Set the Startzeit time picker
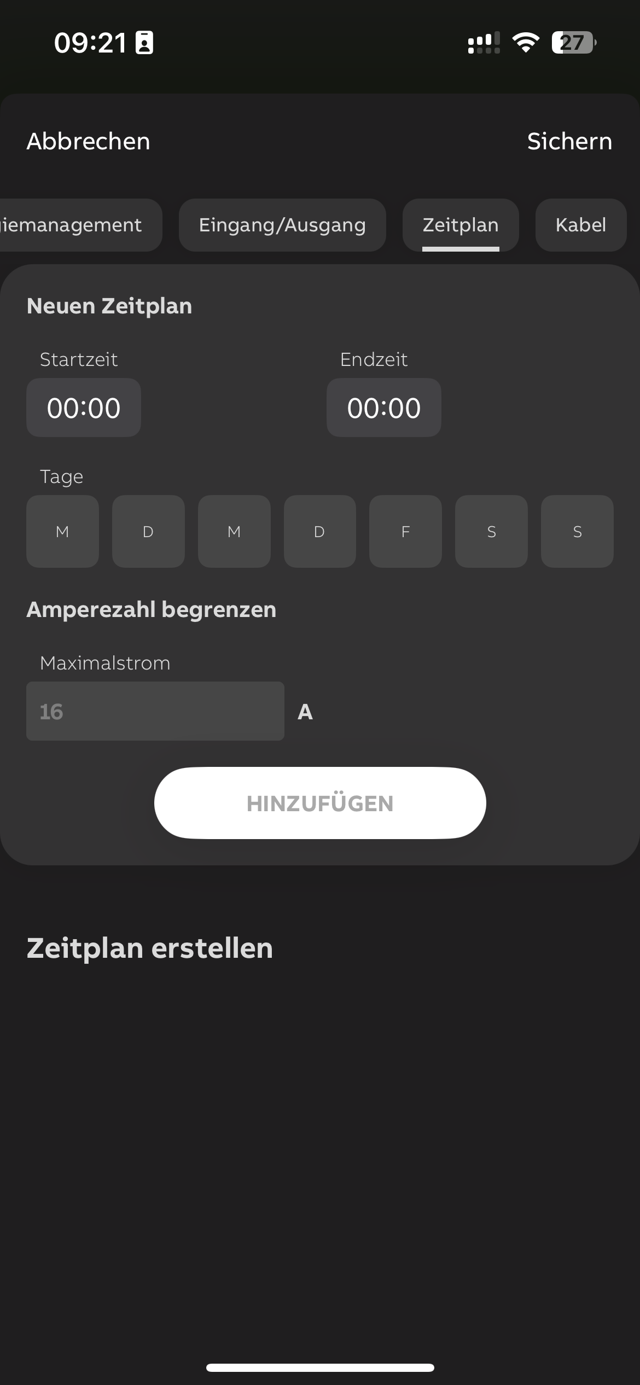Image resolution: width=640 pixels, height=1385 pixels. tap(84, 408)
